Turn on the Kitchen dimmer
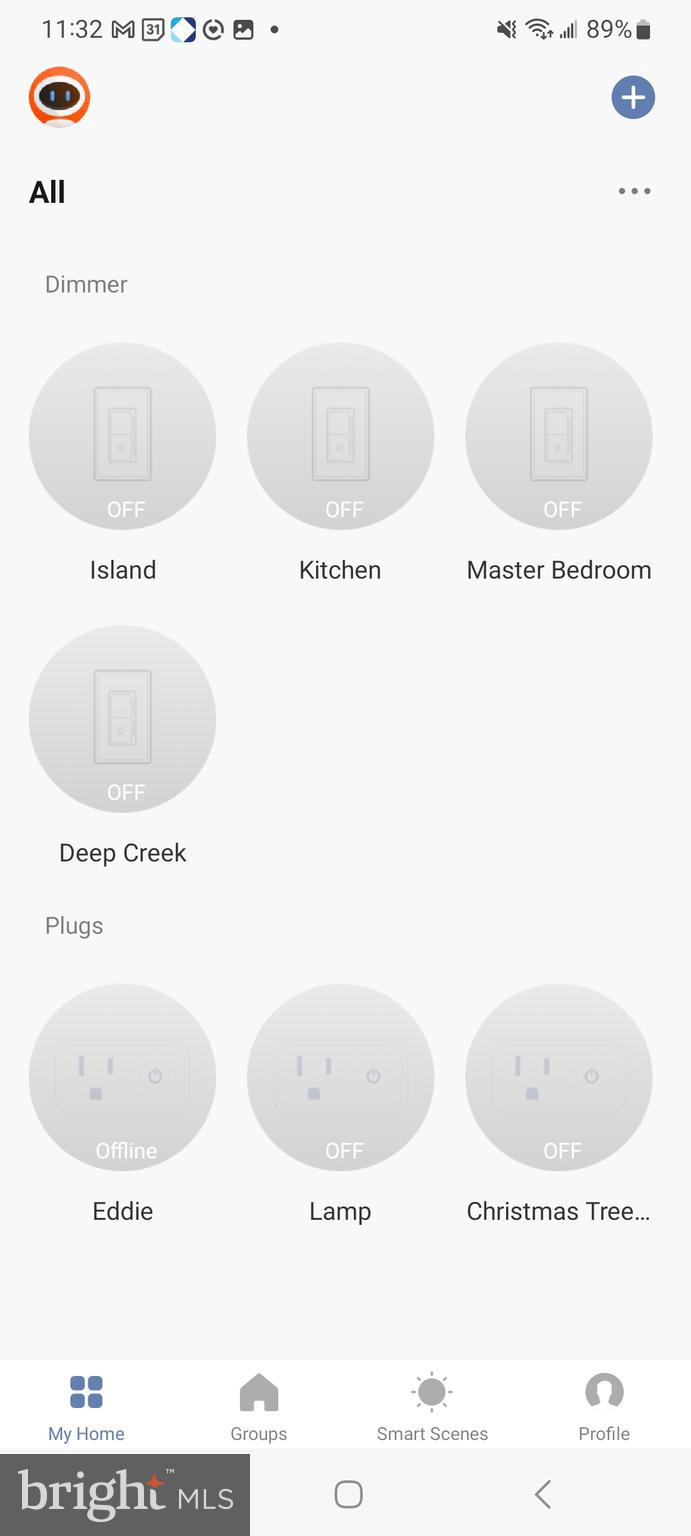Image resolution: width=691 pixels, height=1536 pixels. tap(341, 437)
